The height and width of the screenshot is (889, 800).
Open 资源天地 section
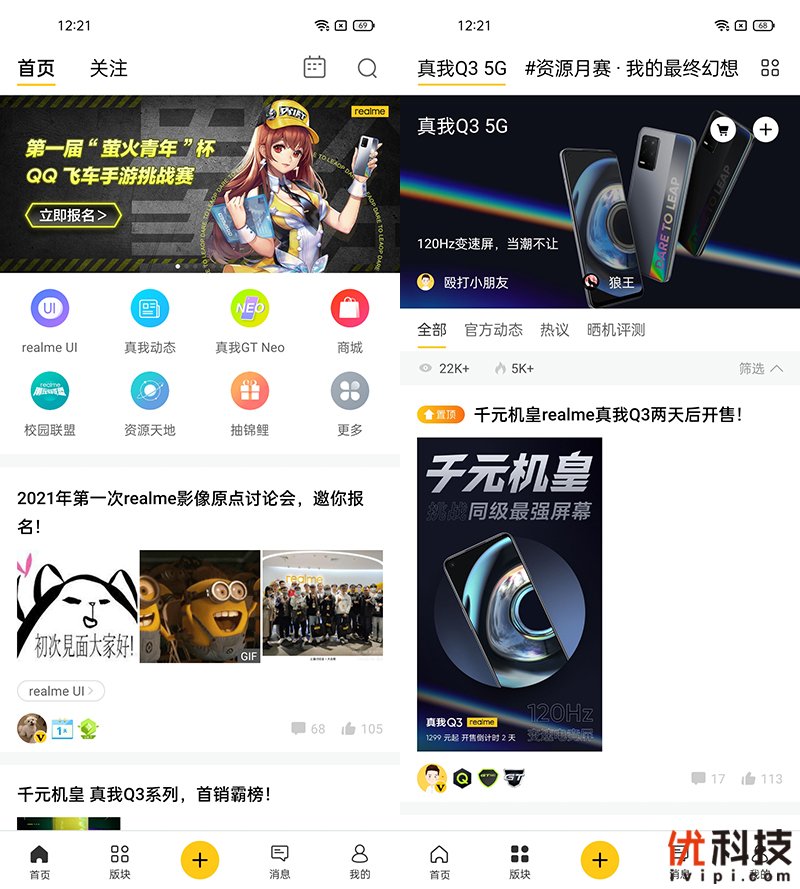point(150,391)
